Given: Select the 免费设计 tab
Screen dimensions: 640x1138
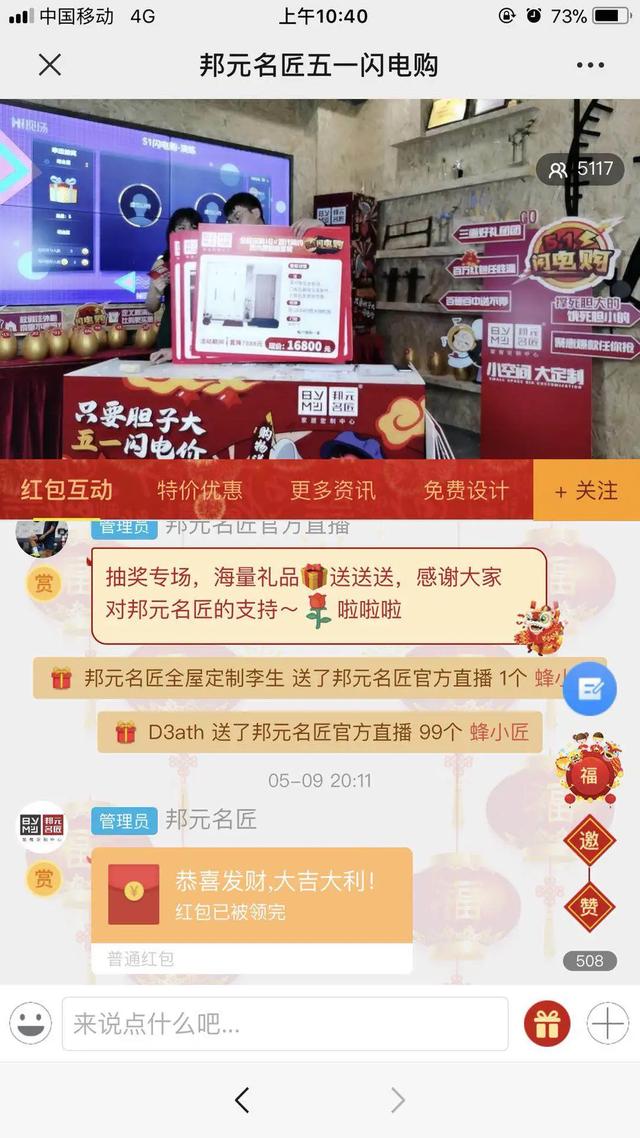Looking at the screenshot, I should (x=466, y=490).
